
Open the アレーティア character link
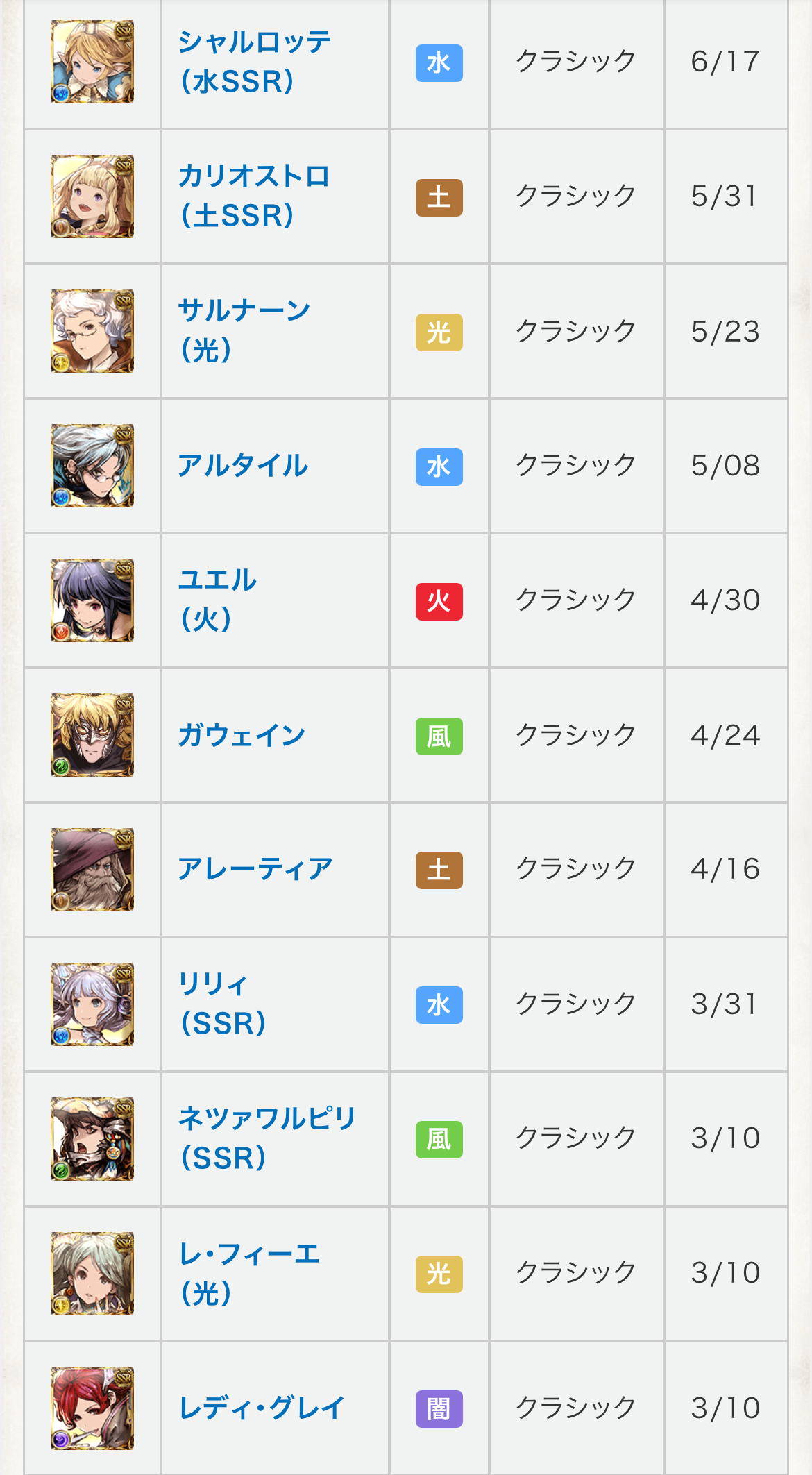[x=255, y=869]
